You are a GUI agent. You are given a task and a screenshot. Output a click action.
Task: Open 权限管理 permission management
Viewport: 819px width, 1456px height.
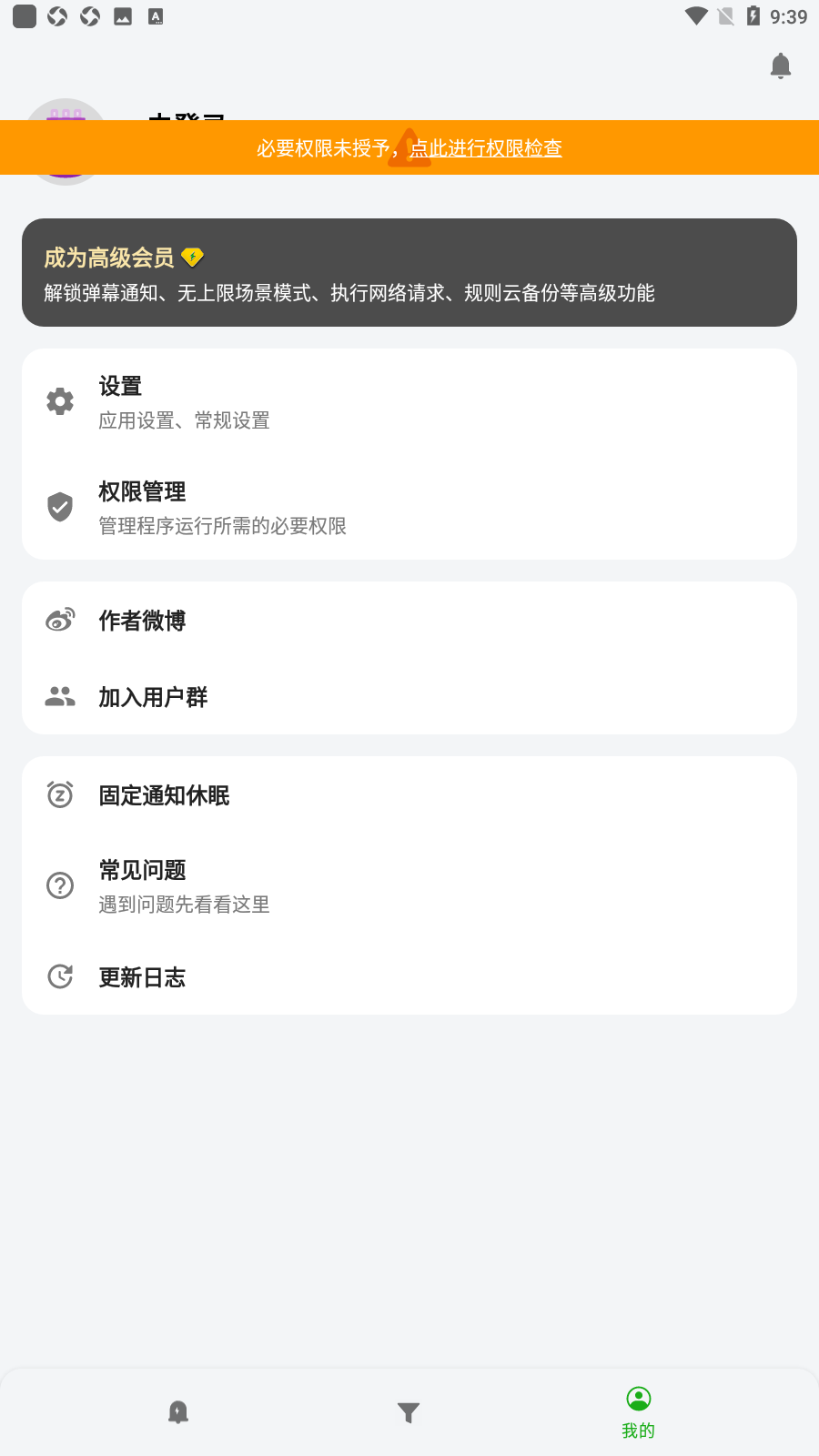pos(409,507)
